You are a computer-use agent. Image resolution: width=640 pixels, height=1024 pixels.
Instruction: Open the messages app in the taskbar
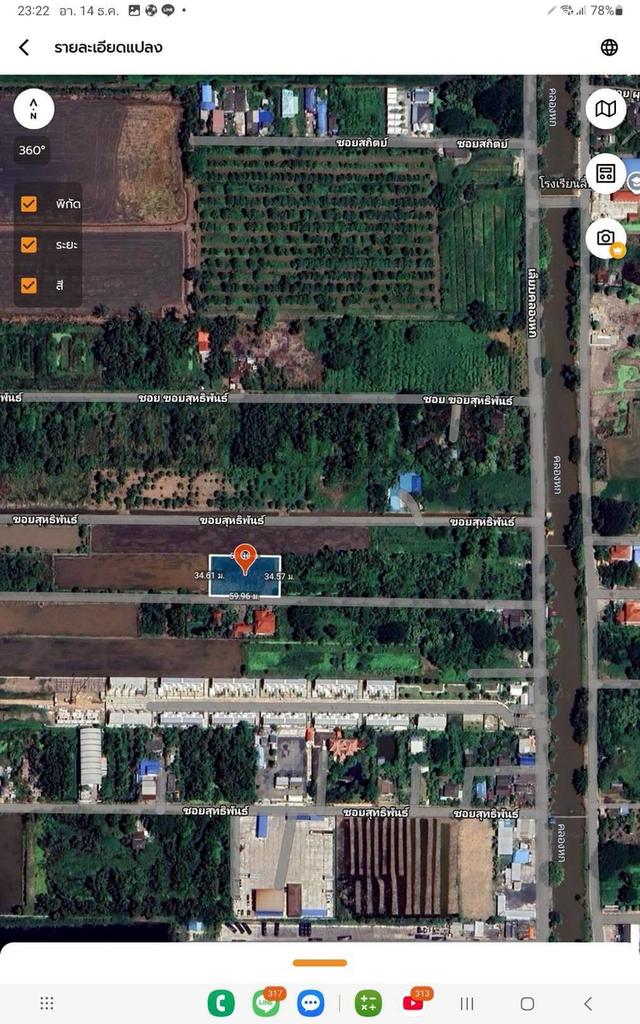311,1003
